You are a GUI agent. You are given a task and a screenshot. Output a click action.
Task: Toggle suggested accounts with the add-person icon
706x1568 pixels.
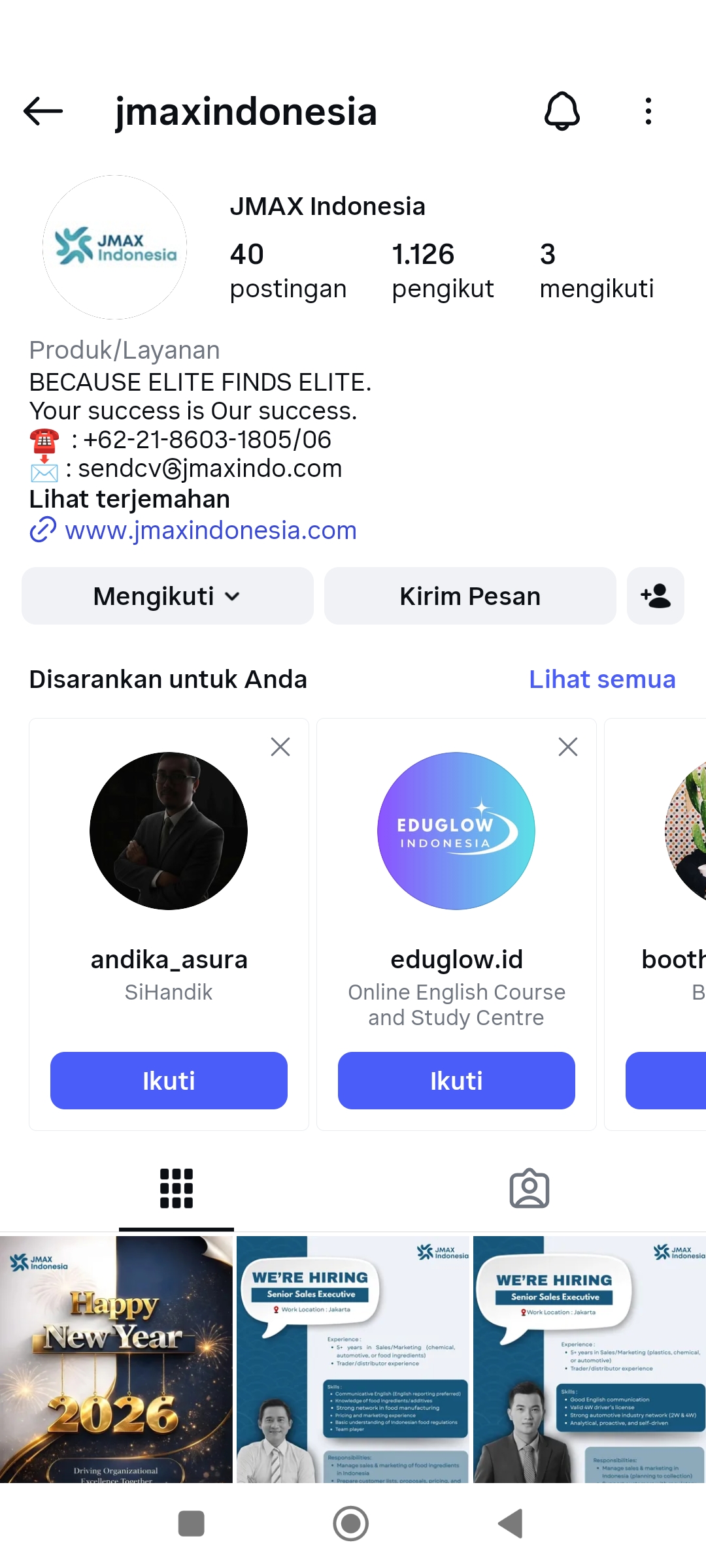click(x=655, y=596)
